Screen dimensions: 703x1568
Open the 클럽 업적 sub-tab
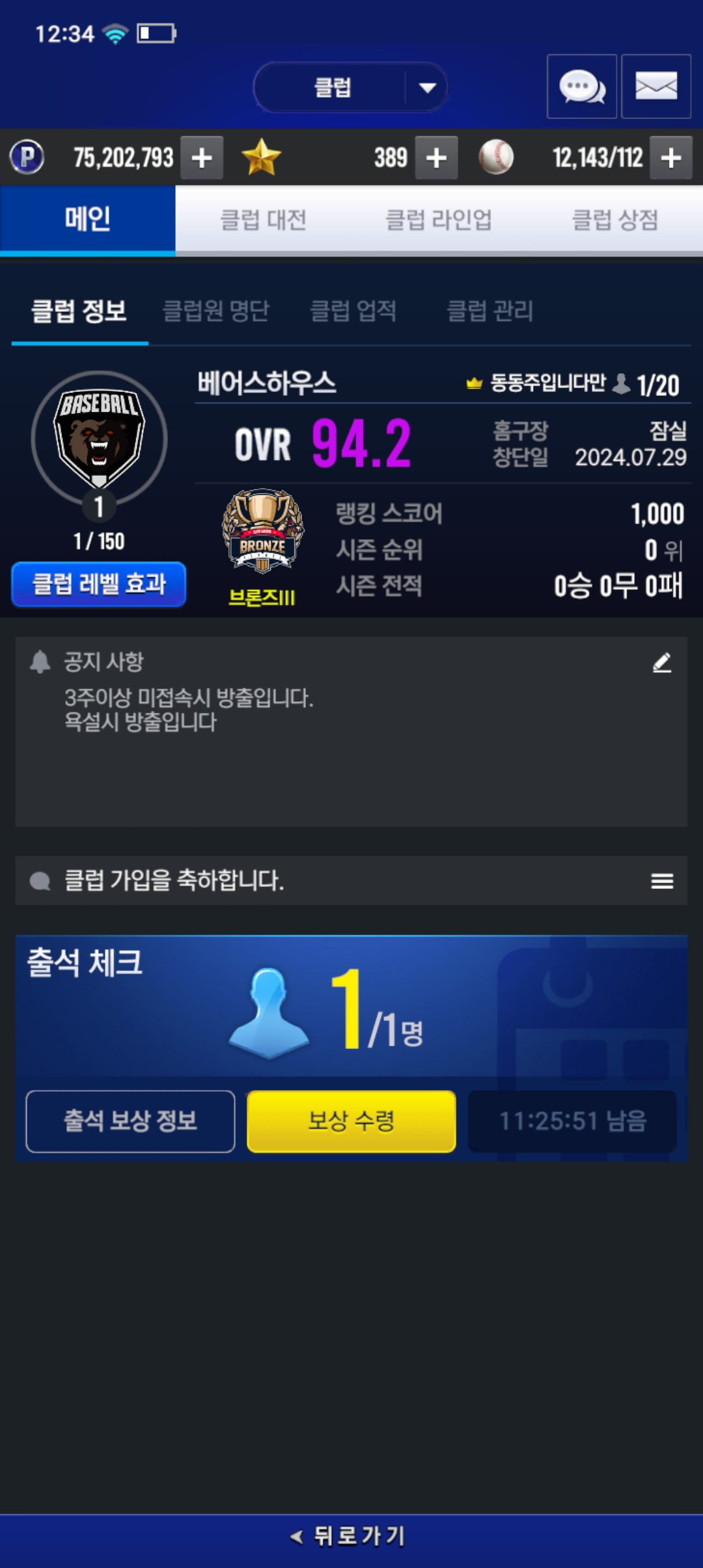tap(353, 311)
